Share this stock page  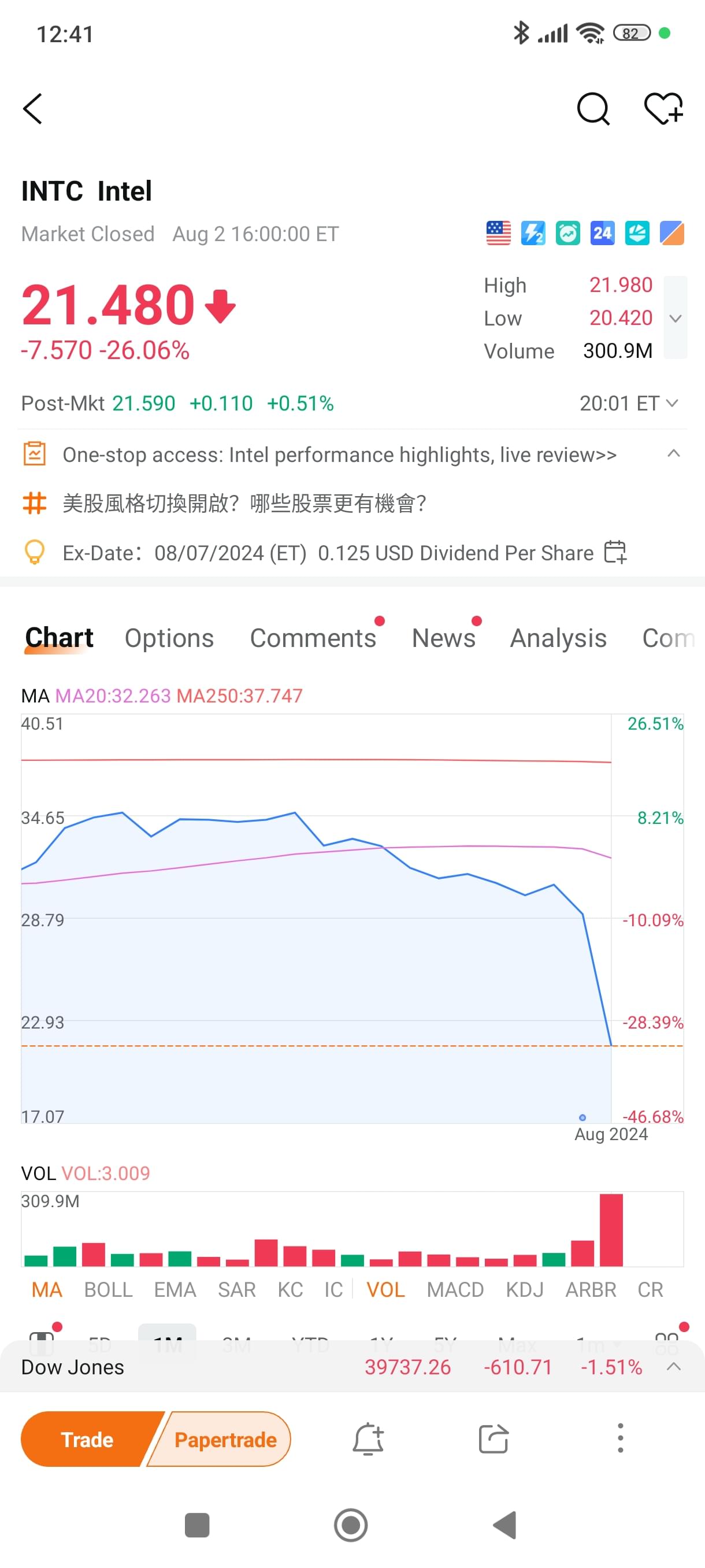coord(493,1439)
